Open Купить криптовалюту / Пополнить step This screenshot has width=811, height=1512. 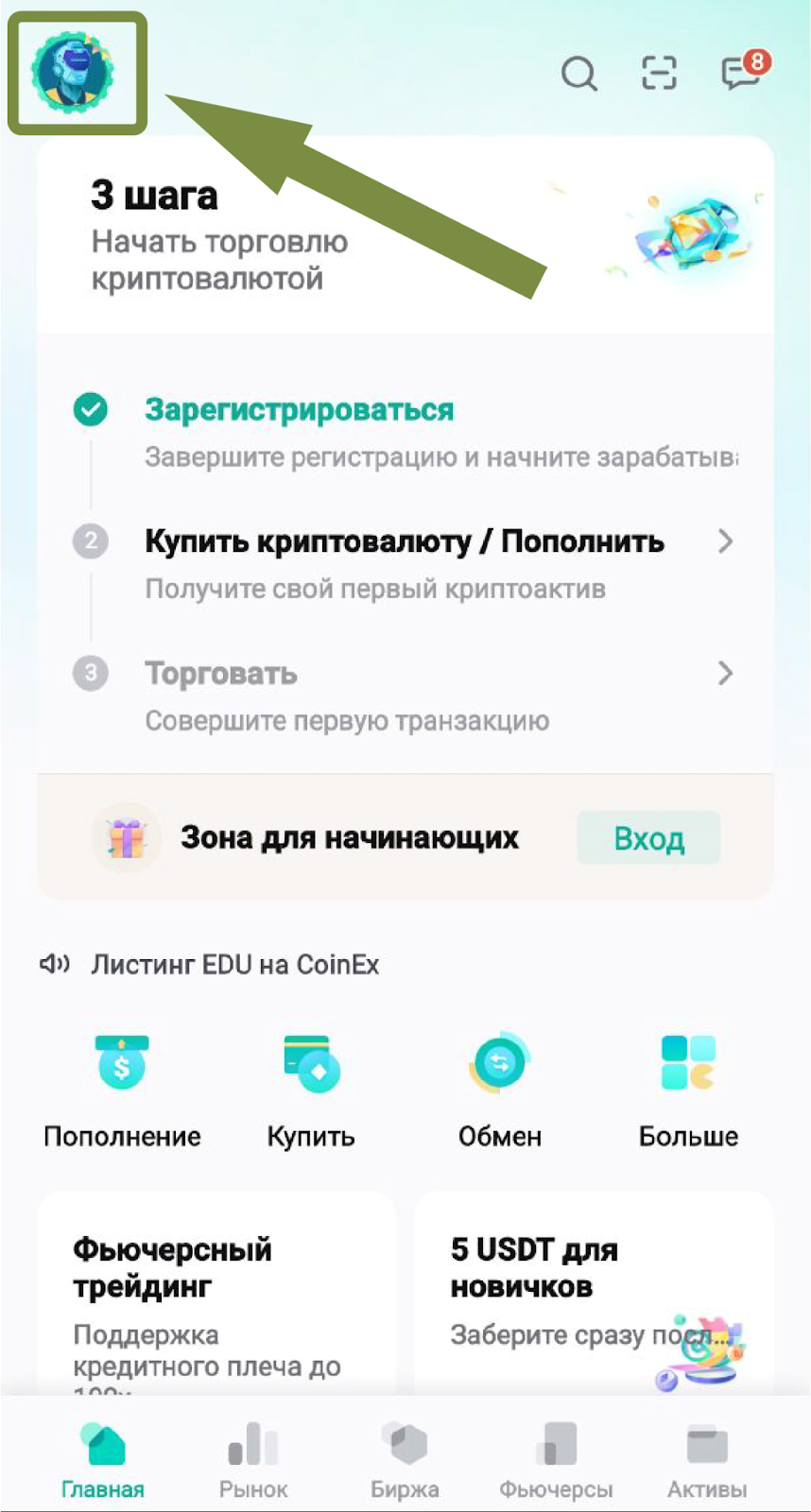point(405,542)
